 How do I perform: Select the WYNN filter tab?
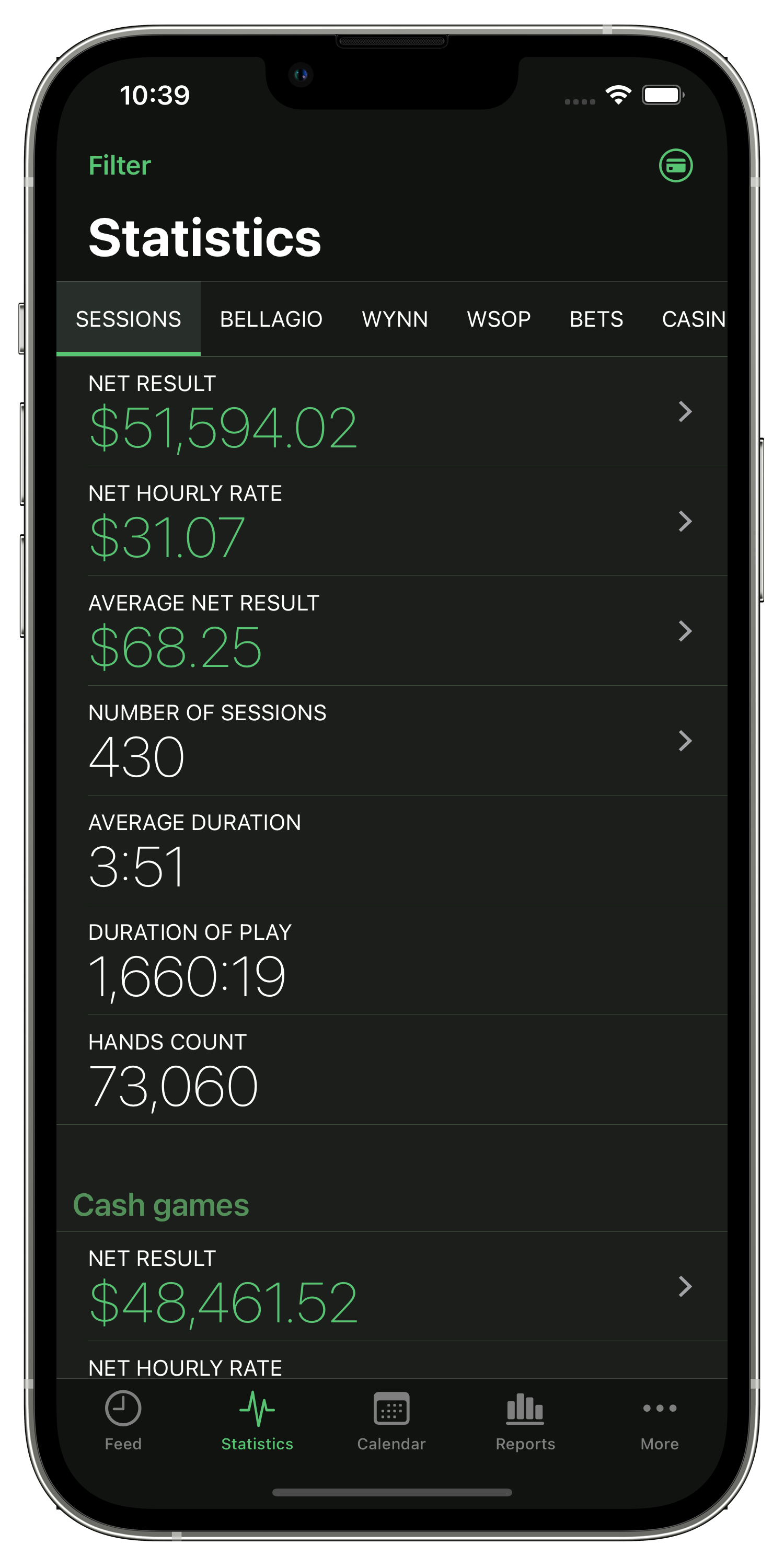point(394,318)
